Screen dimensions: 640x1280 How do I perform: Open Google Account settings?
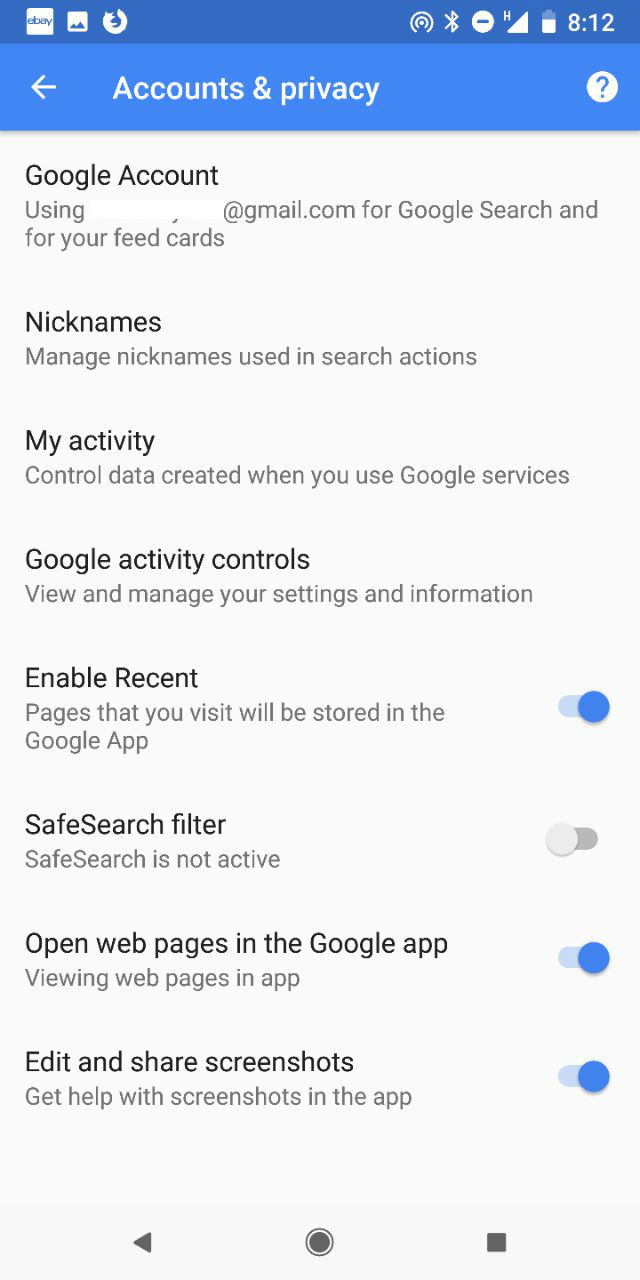click(320, 206)
